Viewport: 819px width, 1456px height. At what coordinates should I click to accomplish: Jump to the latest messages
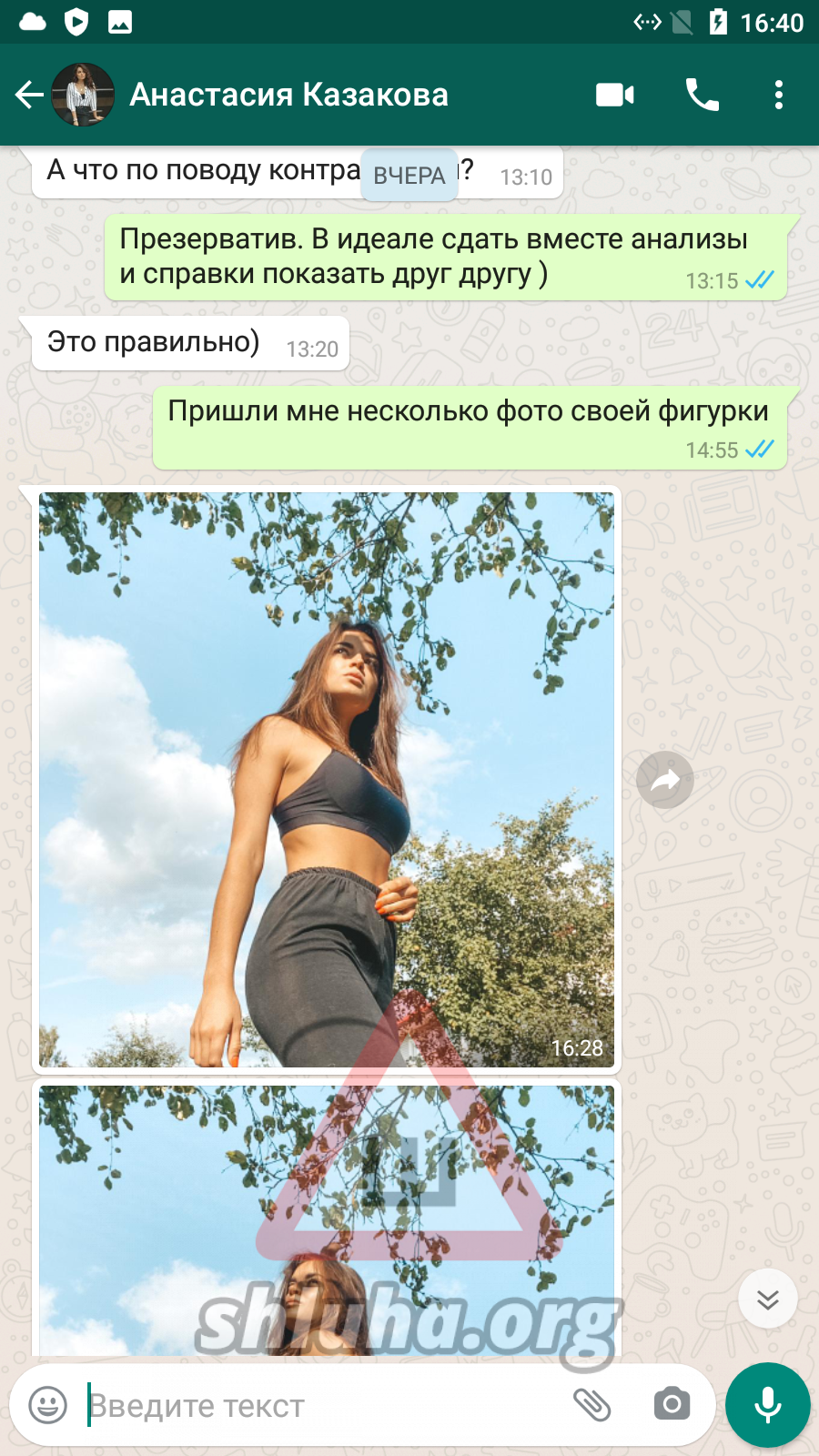[x=768, y=1299]
